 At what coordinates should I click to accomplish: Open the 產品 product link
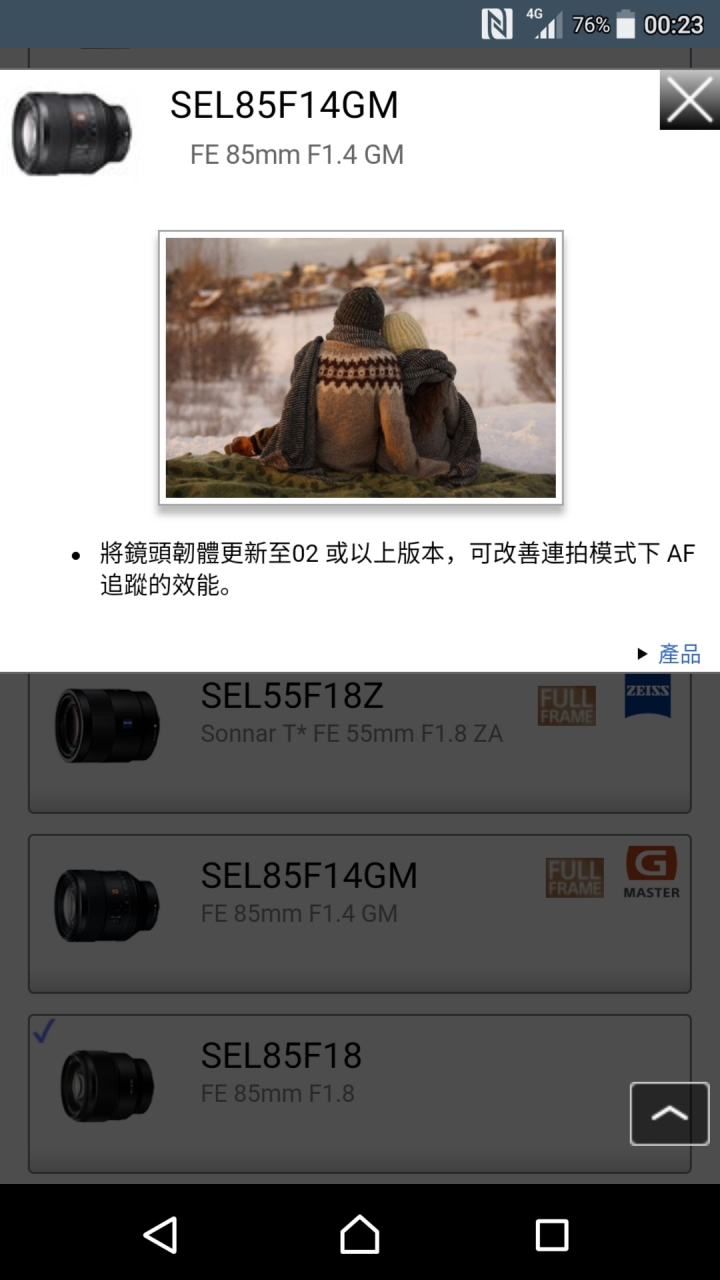678,654
